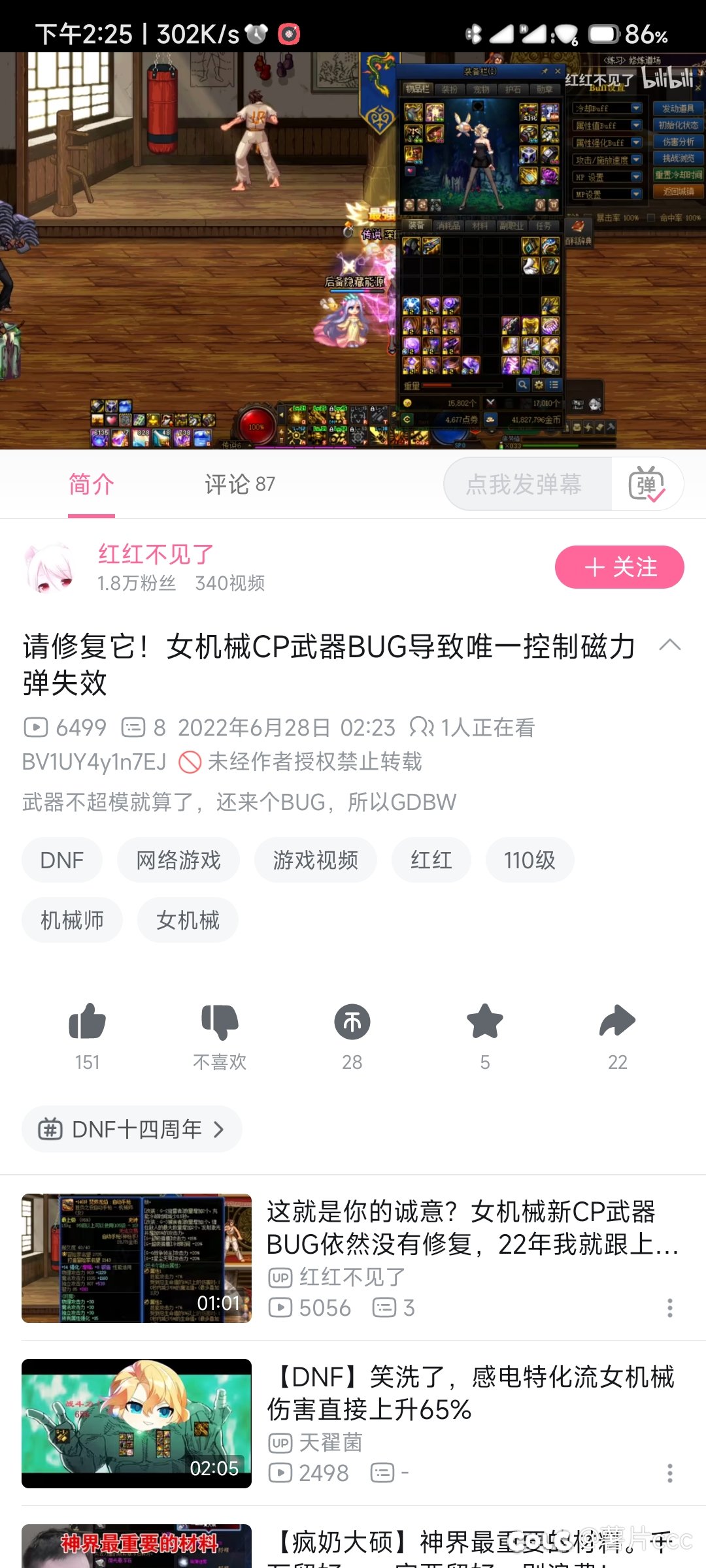Like the video with the thumbs-up icon
This screenshot has height=1568, width=706.
click(x=88, y=1022)
